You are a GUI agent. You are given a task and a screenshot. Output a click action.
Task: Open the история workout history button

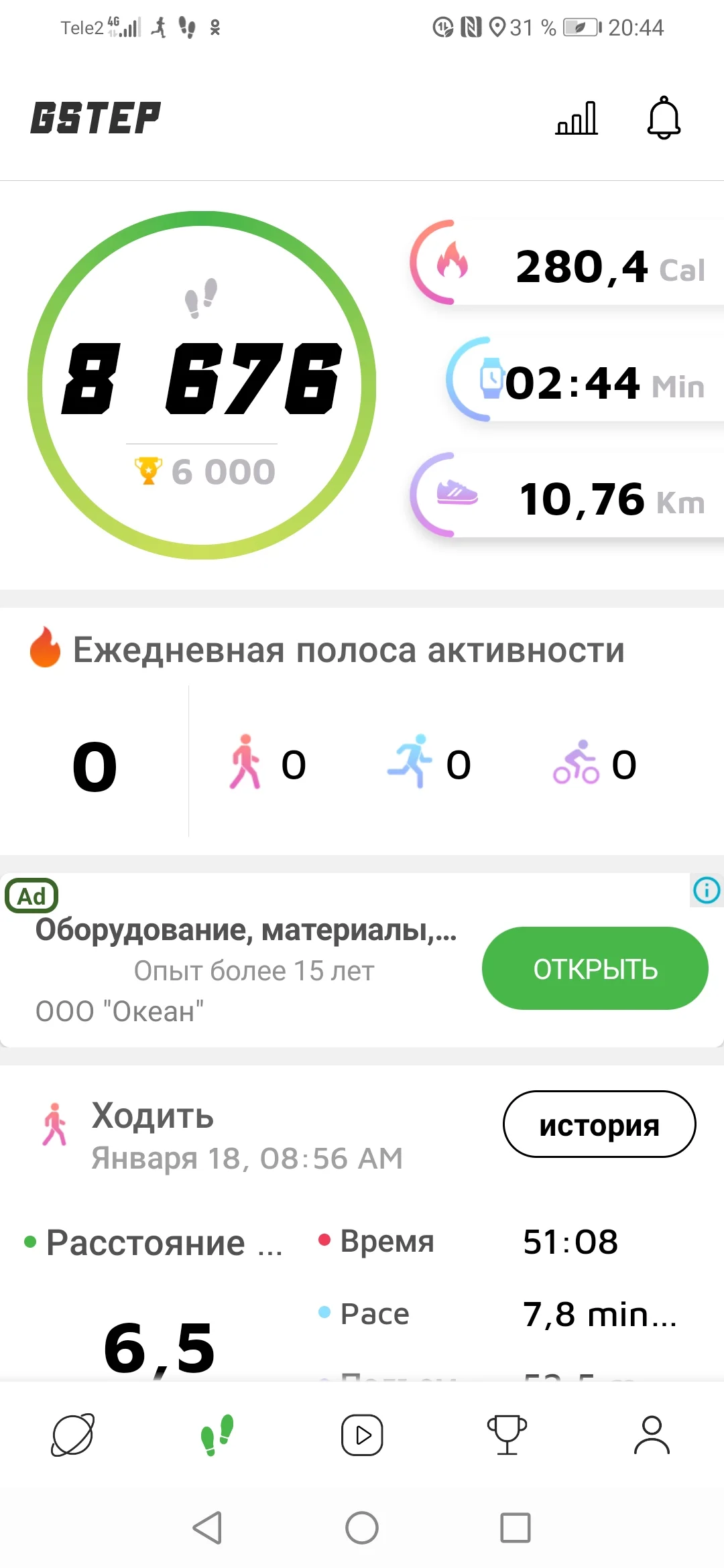tap(599, 1124)
